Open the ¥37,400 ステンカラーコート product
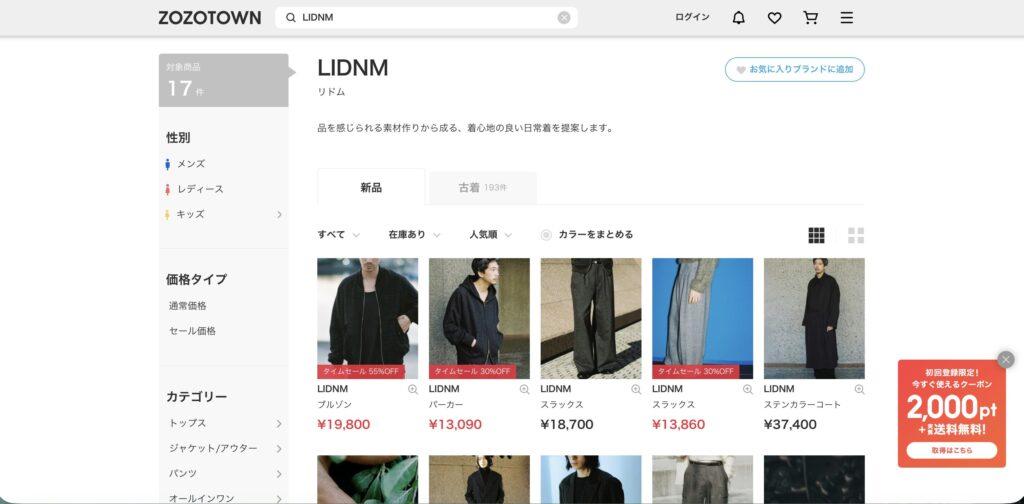1024x504 pixels. click(x=814, y=318)
